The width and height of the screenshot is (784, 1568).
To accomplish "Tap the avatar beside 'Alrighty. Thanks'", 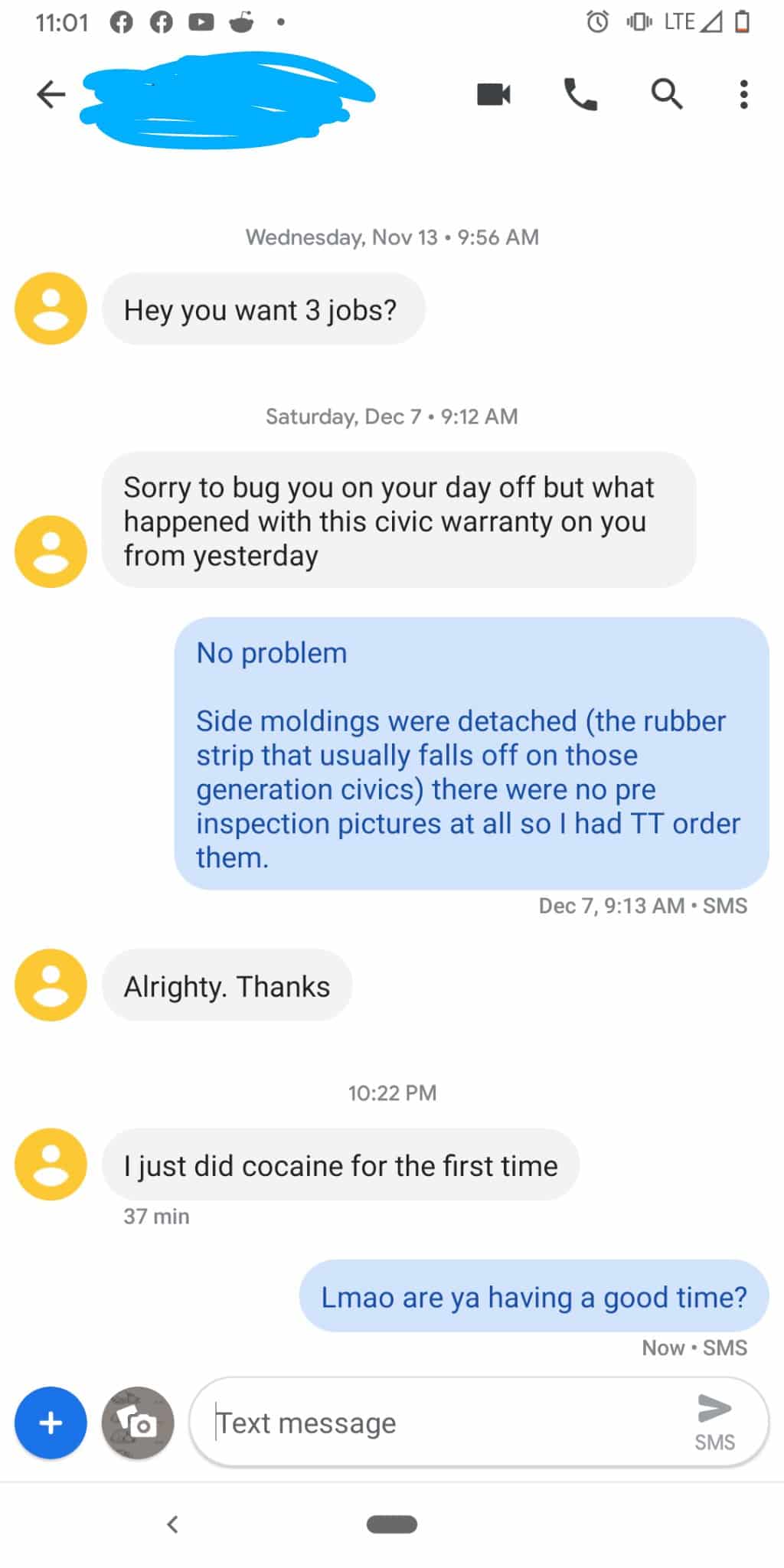I will (51, 985).
